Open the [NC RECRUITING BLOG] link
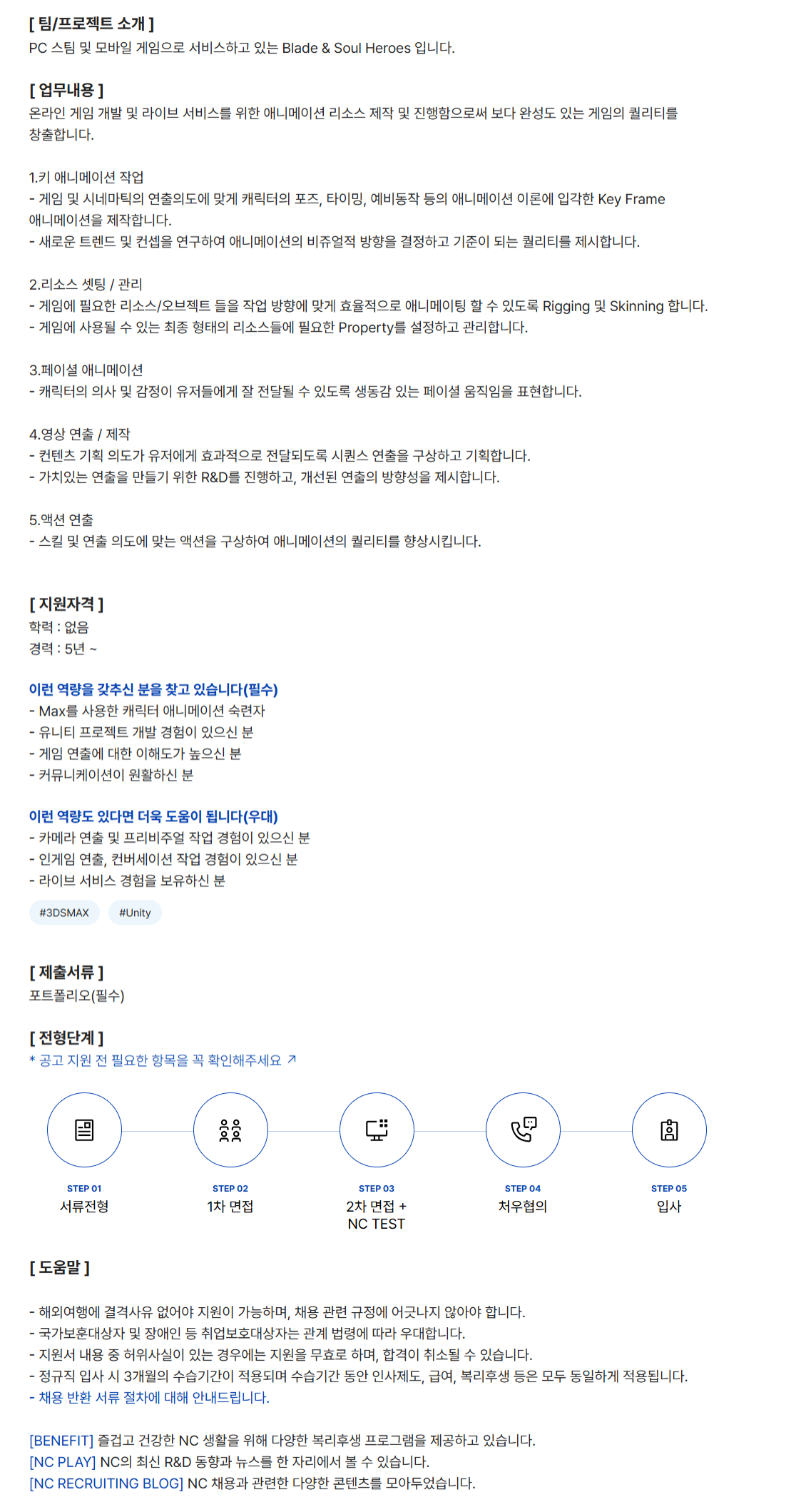Screen dimensions: 801x1512 106,1483
